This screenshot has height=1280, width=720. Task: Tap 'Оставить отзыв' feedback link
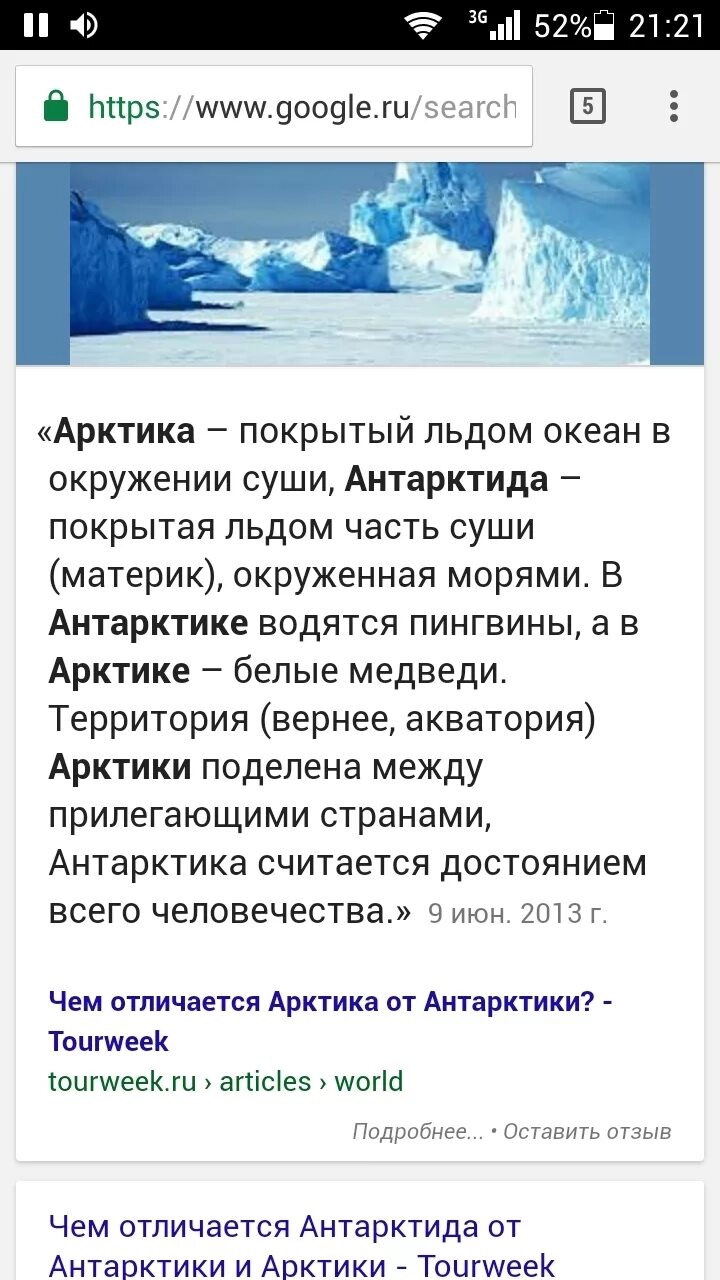(587, 1131)
